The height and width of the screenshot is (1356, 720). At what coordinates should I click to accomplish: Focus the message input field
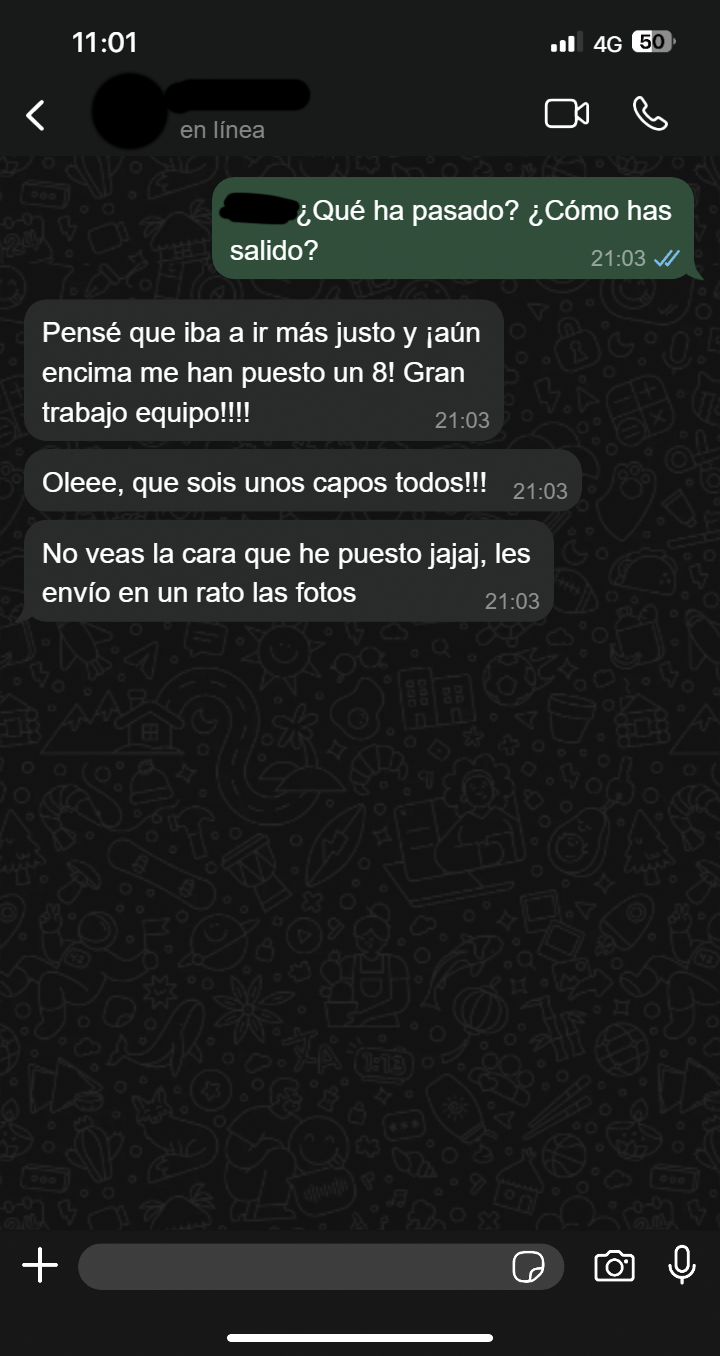point(290,1267)
